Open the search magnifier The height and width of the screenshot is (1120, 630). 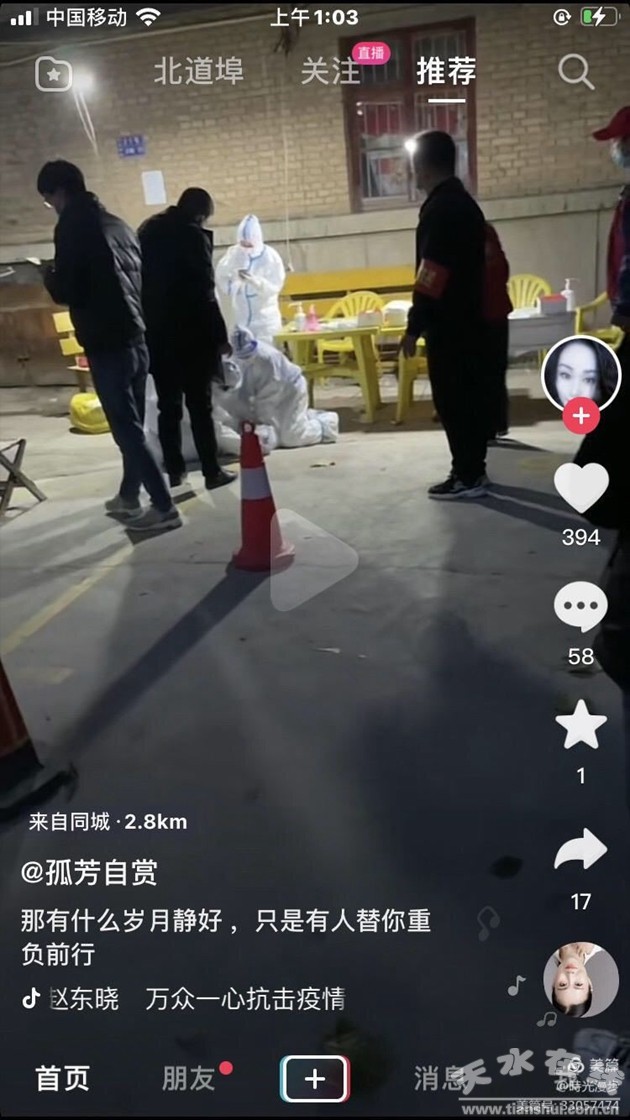[x=576, y=71]
